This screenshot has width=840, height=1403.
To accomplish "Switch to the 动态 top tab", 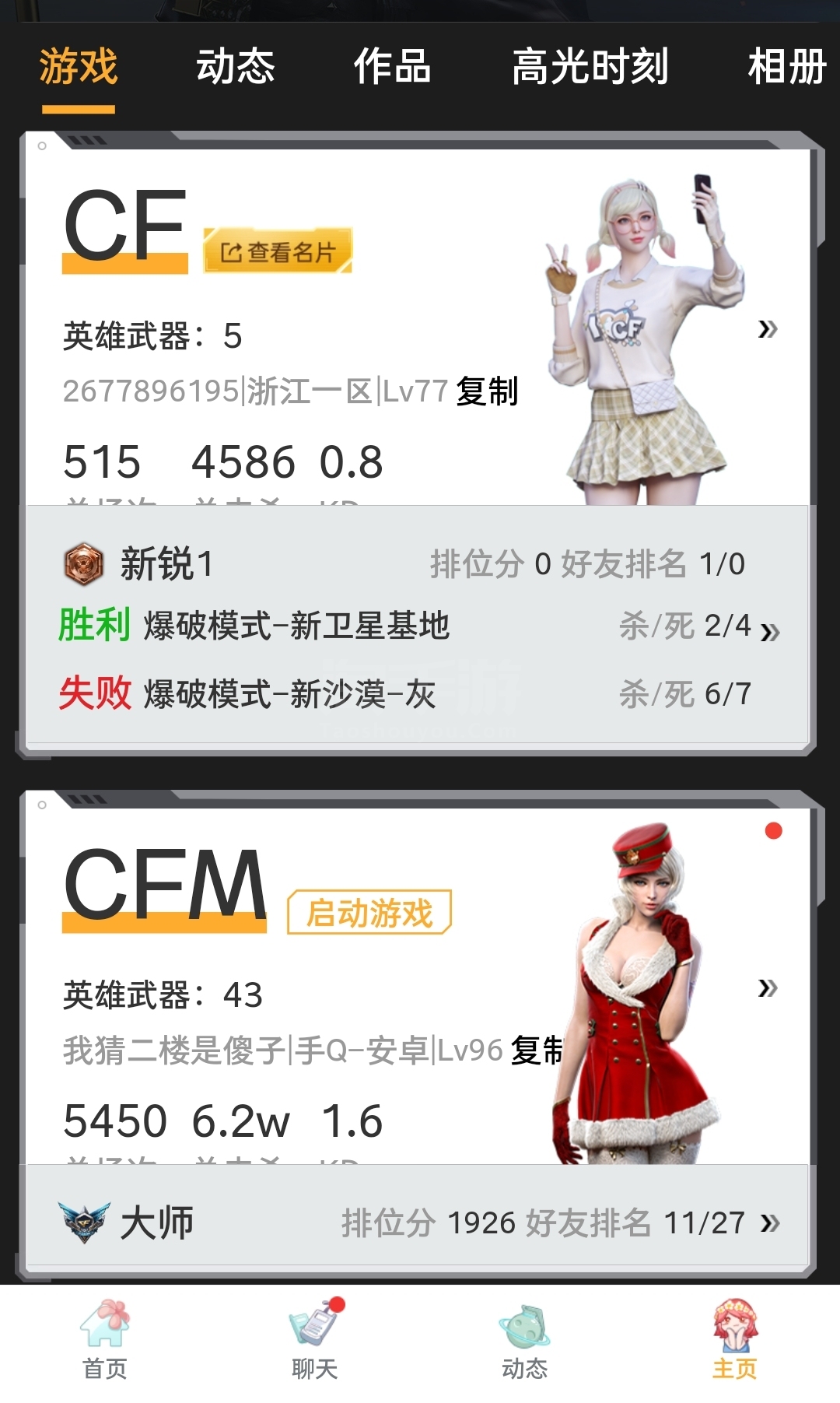I will 235,67.
